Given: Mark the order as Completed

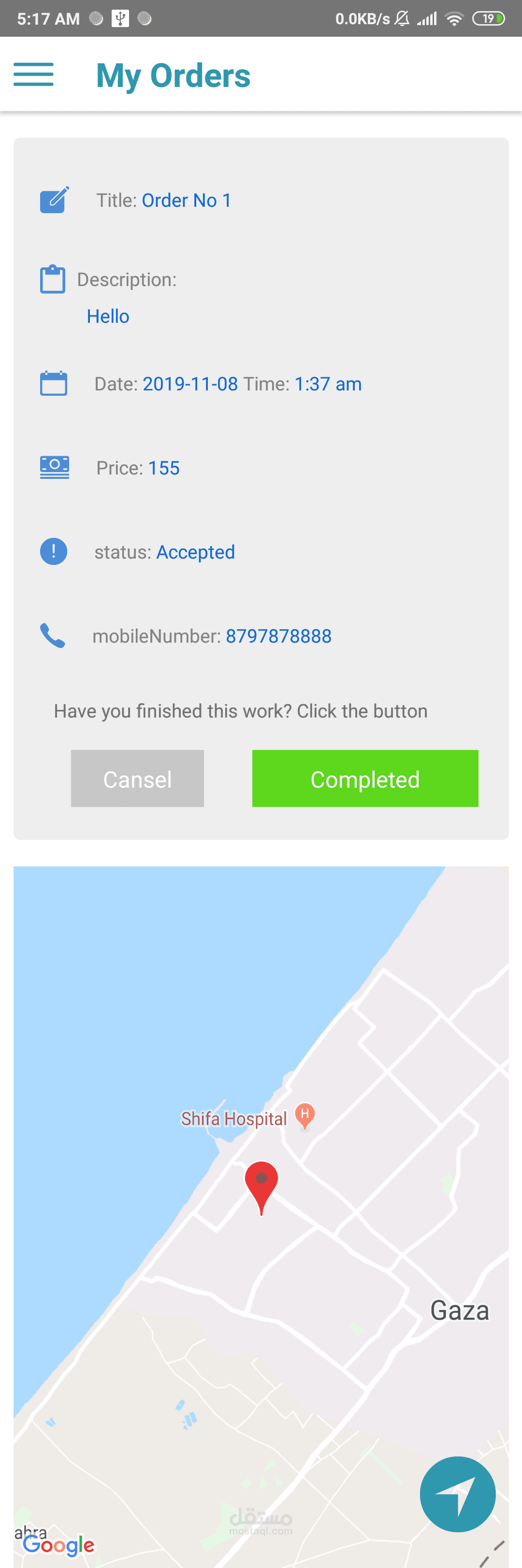Looking at the screenshot, I should point(365,778).
